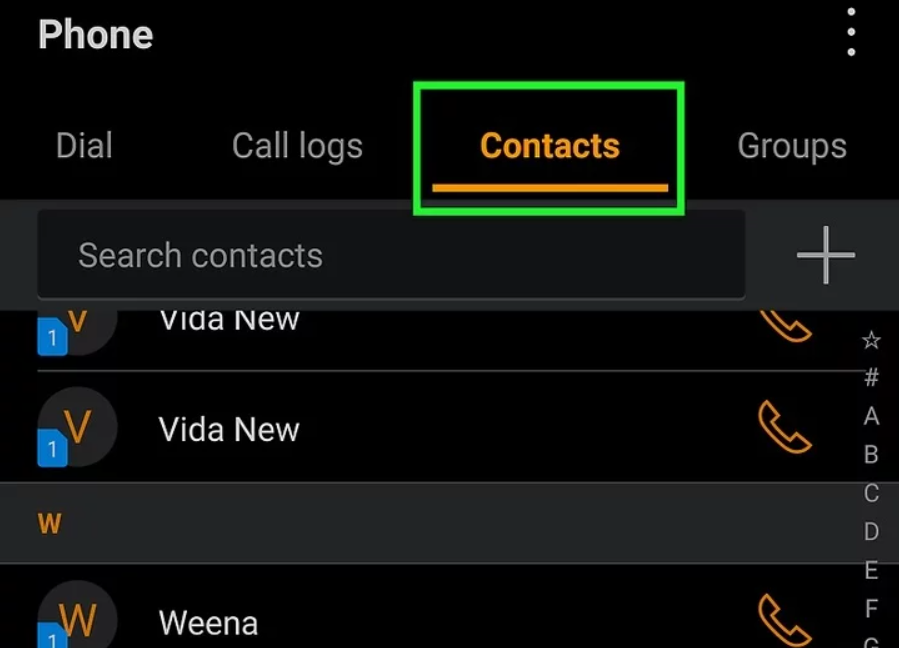Jump to letter D in the index
Viewport: 899px width, 648px height.
[871, 532]
